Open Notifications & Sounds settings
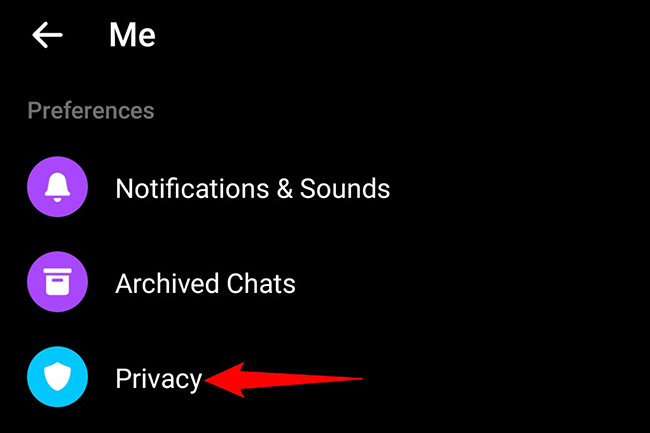The height and width of the screenshot is (433, 650). (x=252, y=188)
